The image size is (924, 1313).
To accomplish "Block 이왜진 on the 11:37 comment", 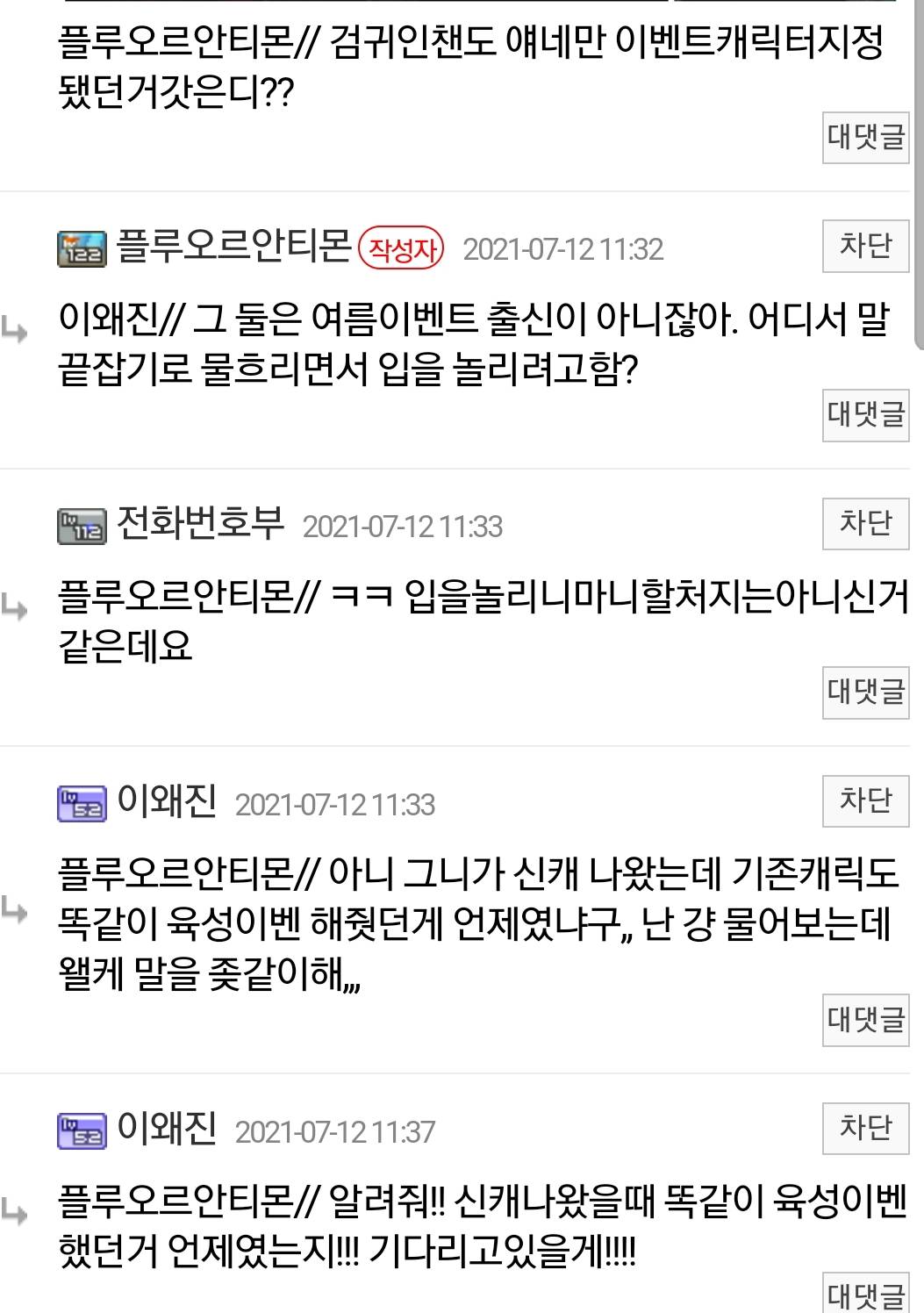I will [865, 1129].
